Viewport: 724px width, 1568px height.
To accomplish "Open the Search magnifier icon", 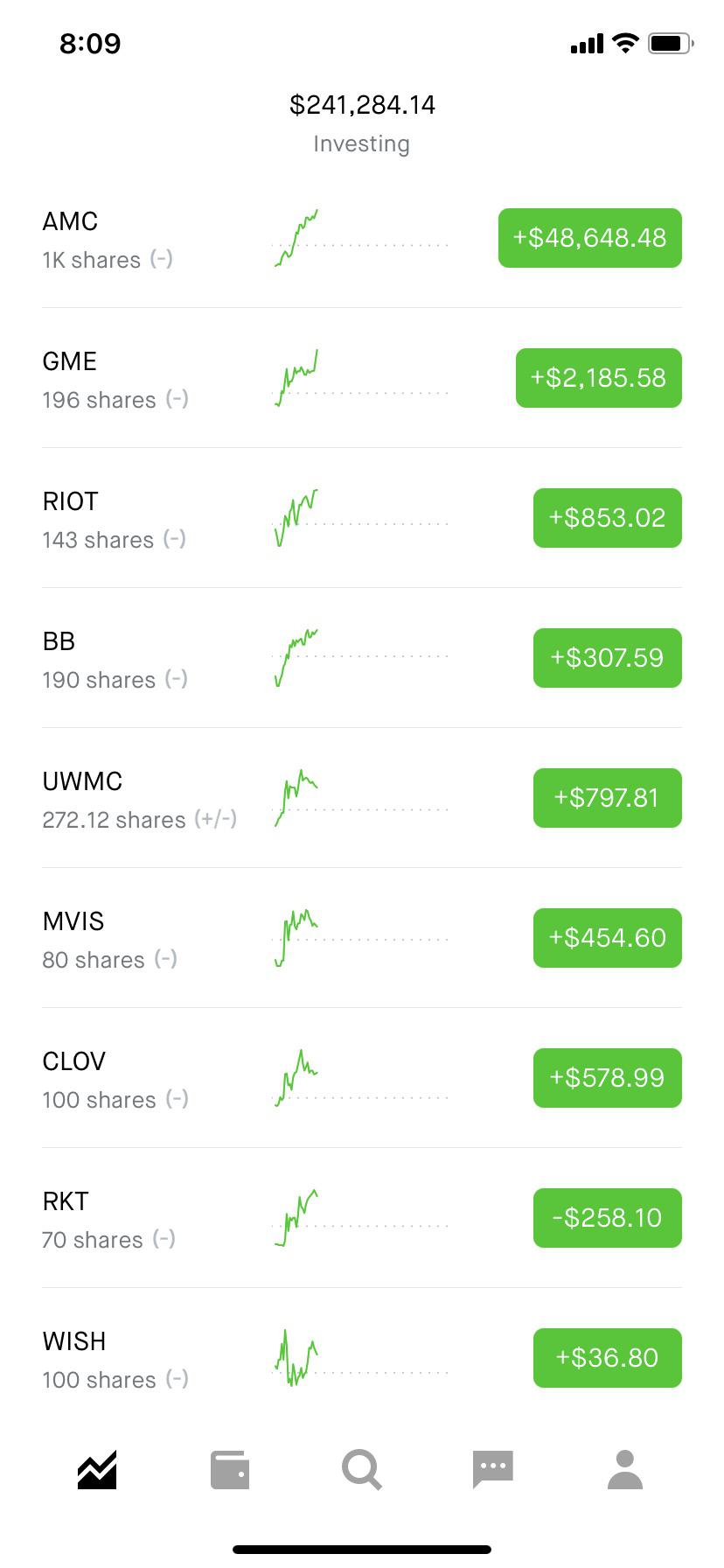I will (x=362, y=1468).
